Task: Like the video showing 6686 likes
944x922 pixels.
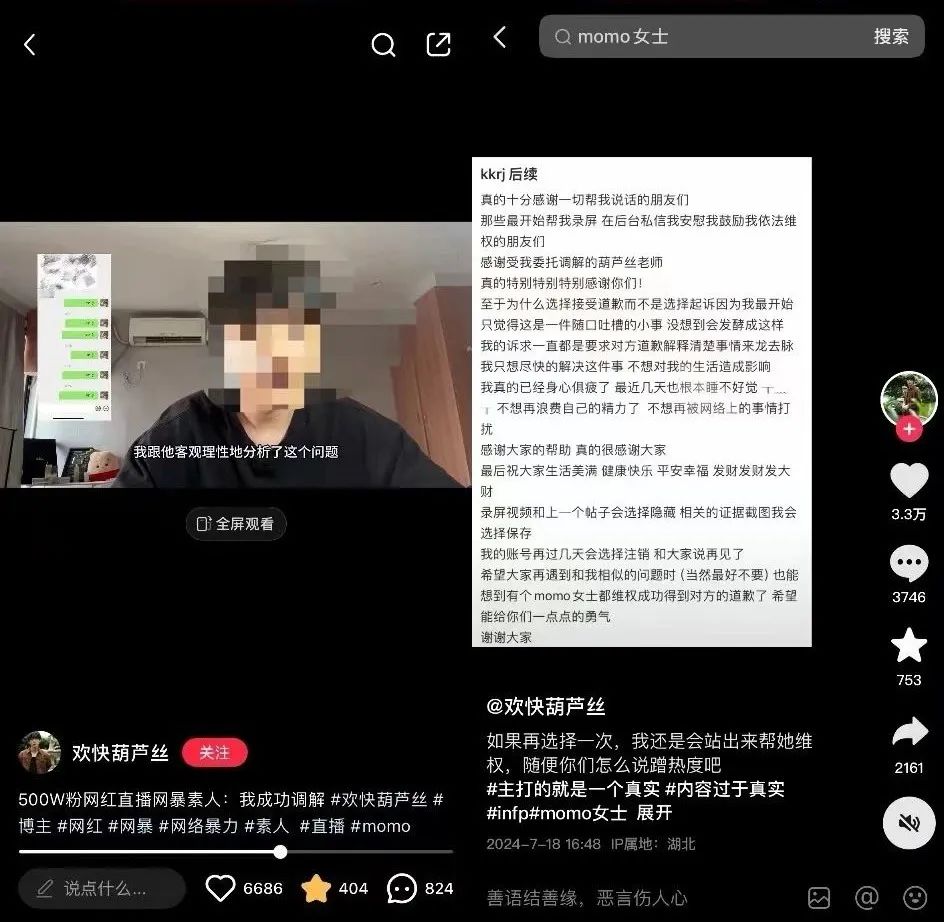Action: 221,888
